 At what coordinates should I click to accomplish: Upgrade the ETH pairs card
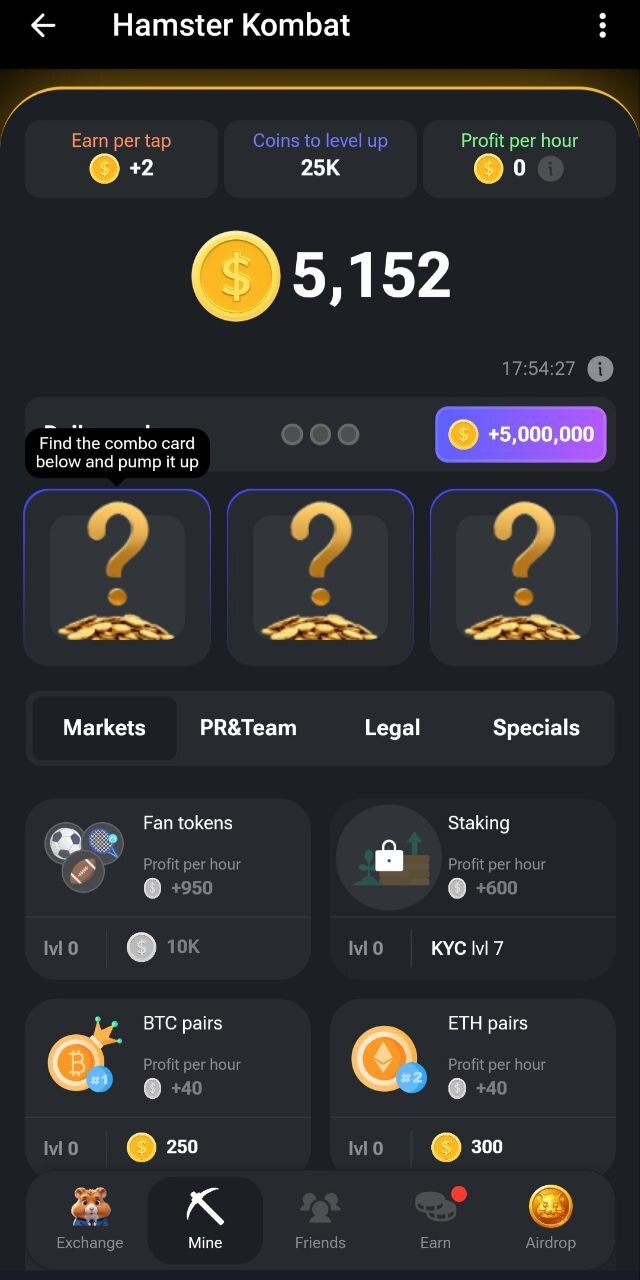tap(473, 1085)
